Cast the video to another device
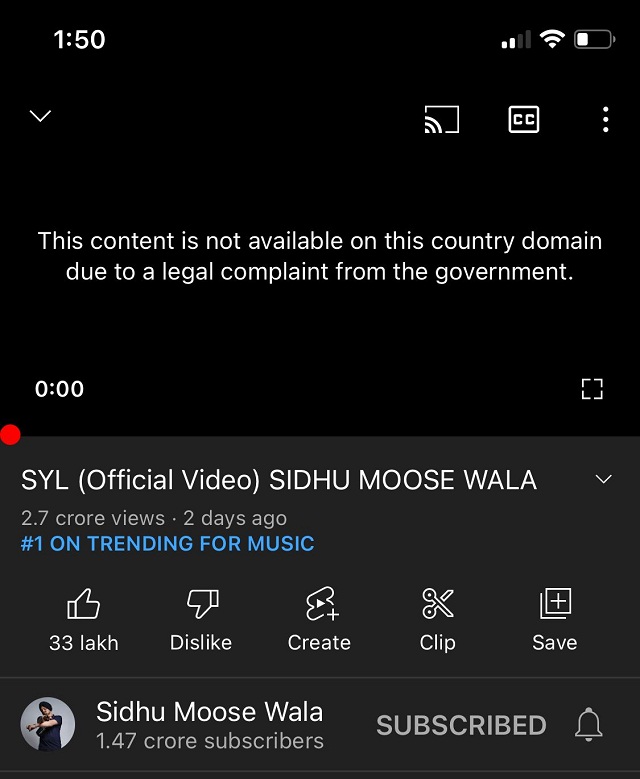640x779 pixels. [x=442, y=120]
